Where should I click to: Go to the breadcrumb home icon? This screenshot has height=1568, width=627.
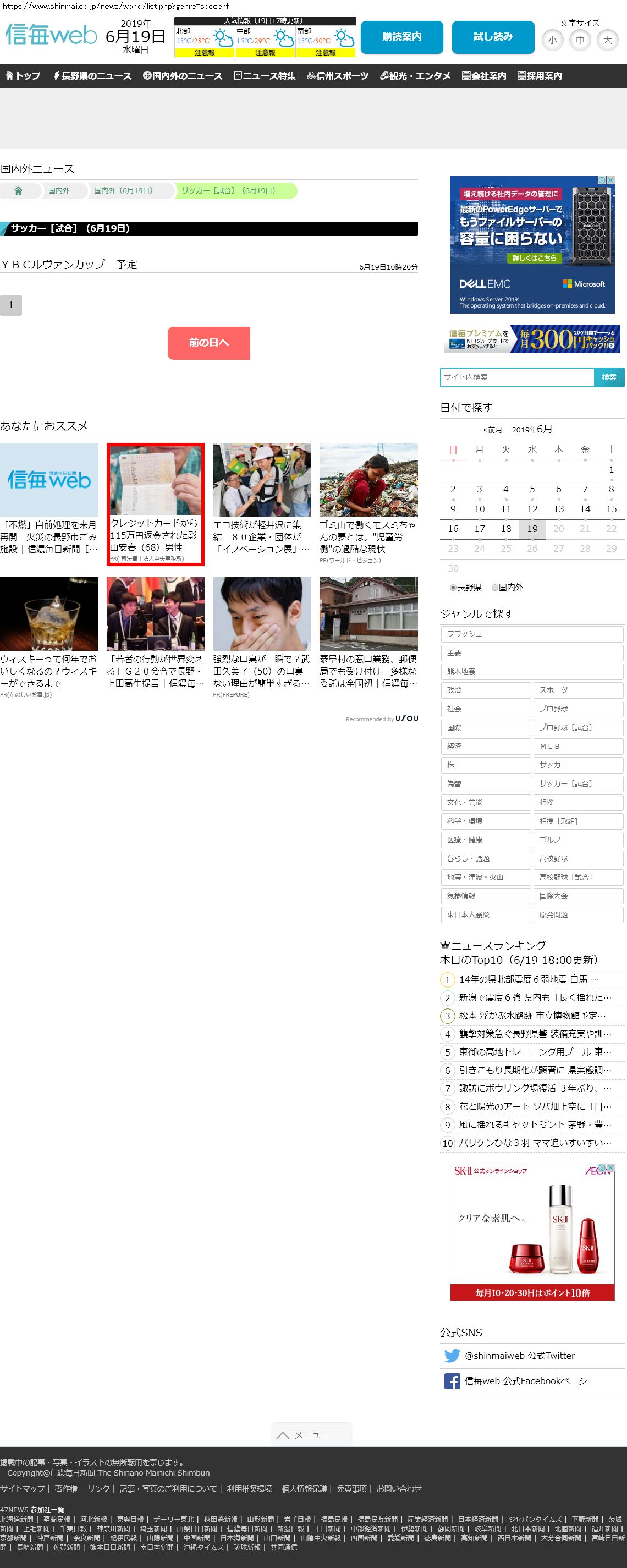[18, 191]
